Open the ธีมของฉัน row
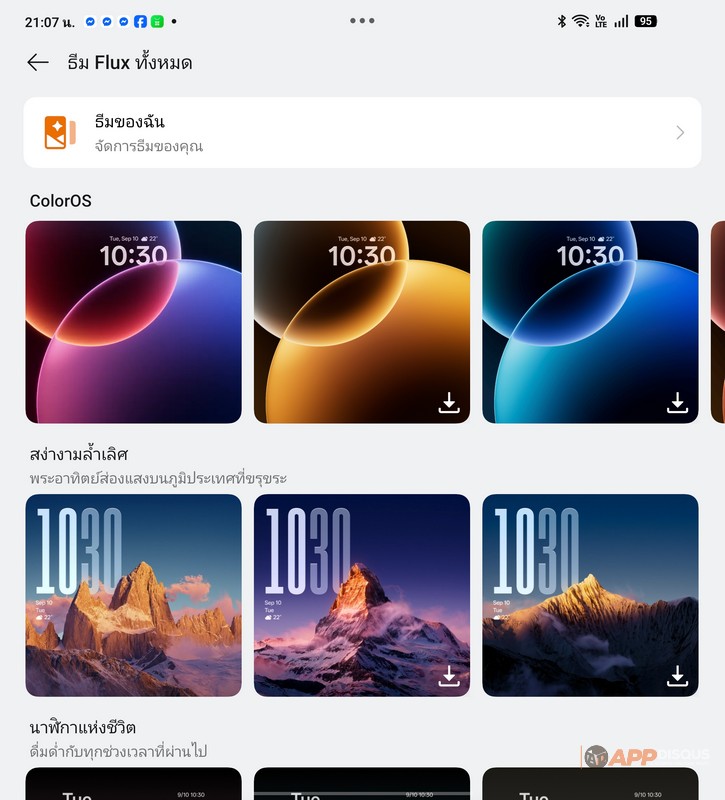The width and height of the screenshot is (725, 800). pyautogui.click(x=362, y=133)
